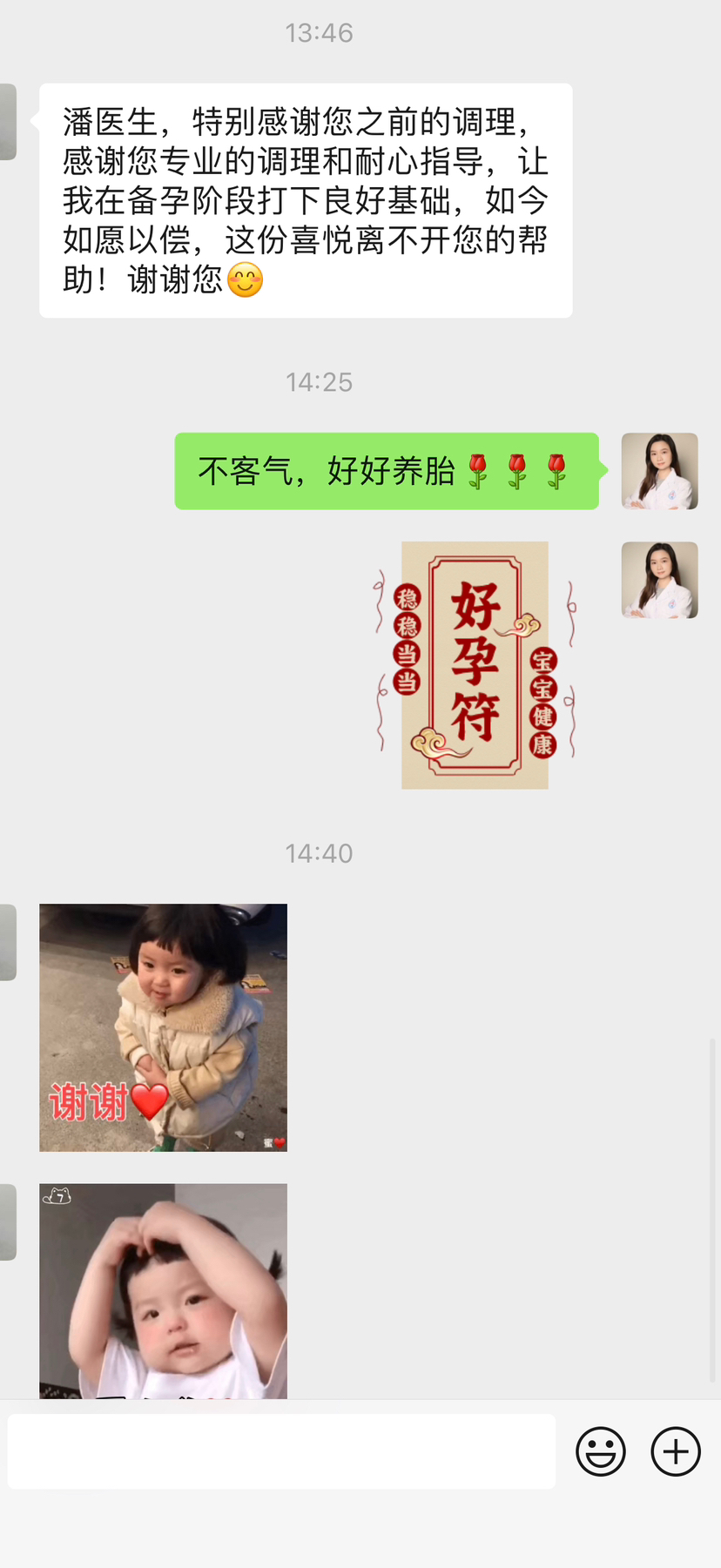This screenshot has height=1568, width=721.
Task: View the 谢谢 toddler sticker
Action: [x=163, y=1027]
